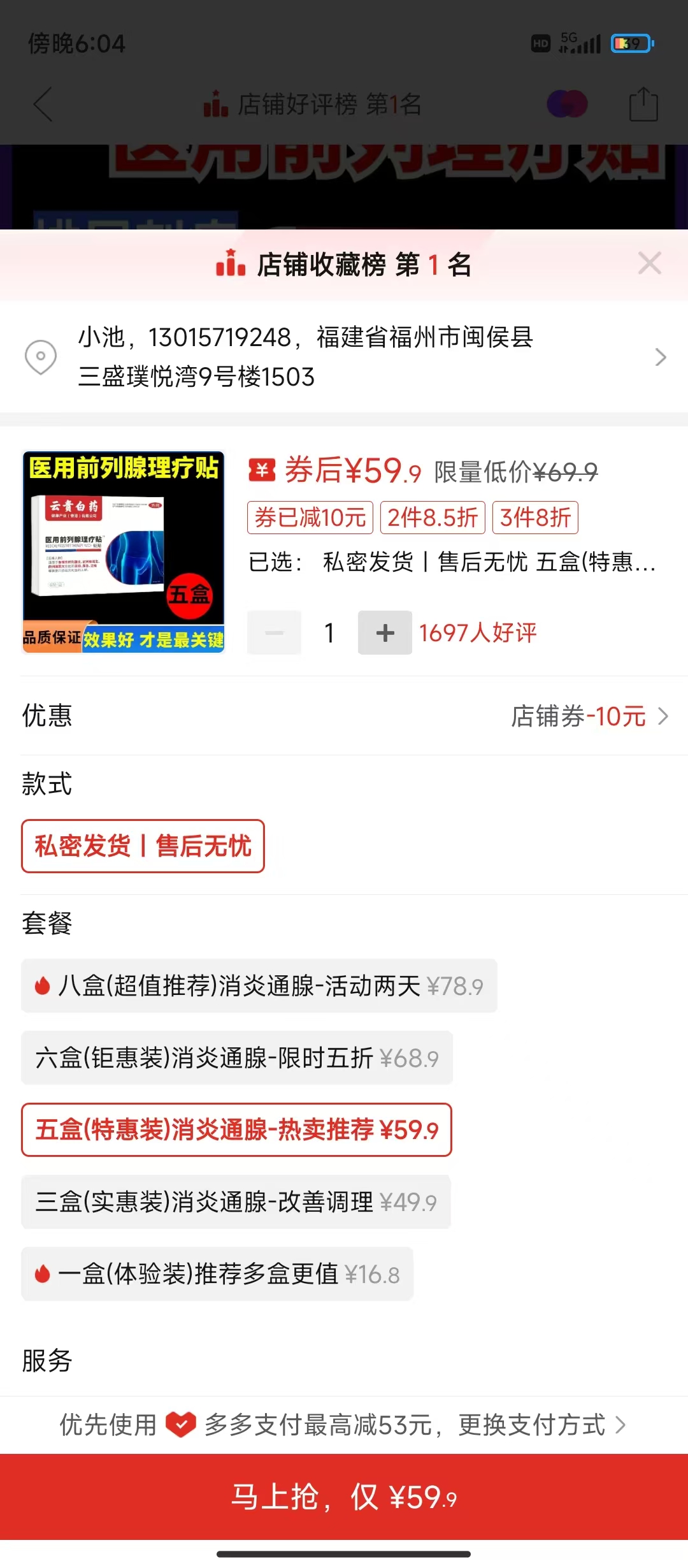Select the 私密发货丨售后无忧 style

tap(143, 846)
